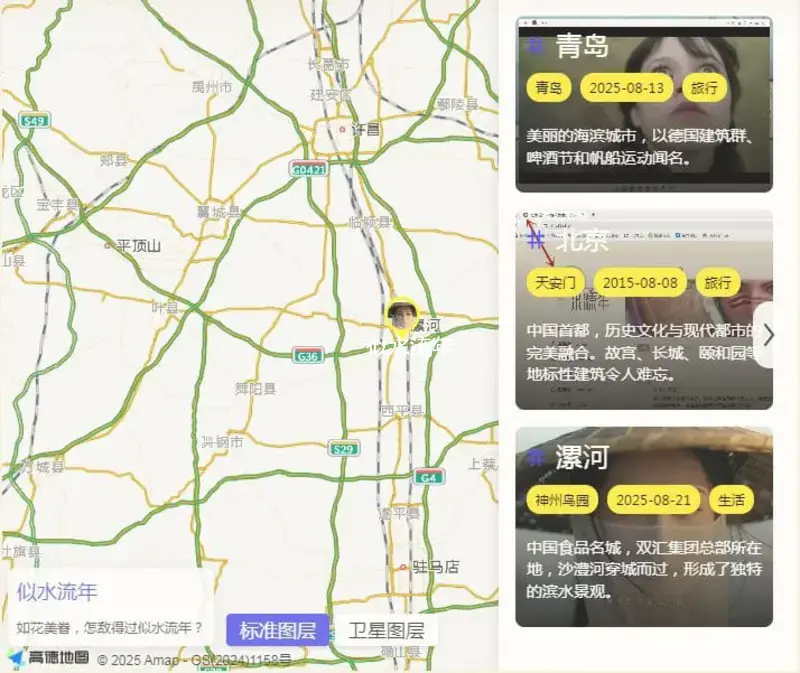Switch to the 卫星图层 satellite layer
Screen dimensions: 800x673
[386, 631]
